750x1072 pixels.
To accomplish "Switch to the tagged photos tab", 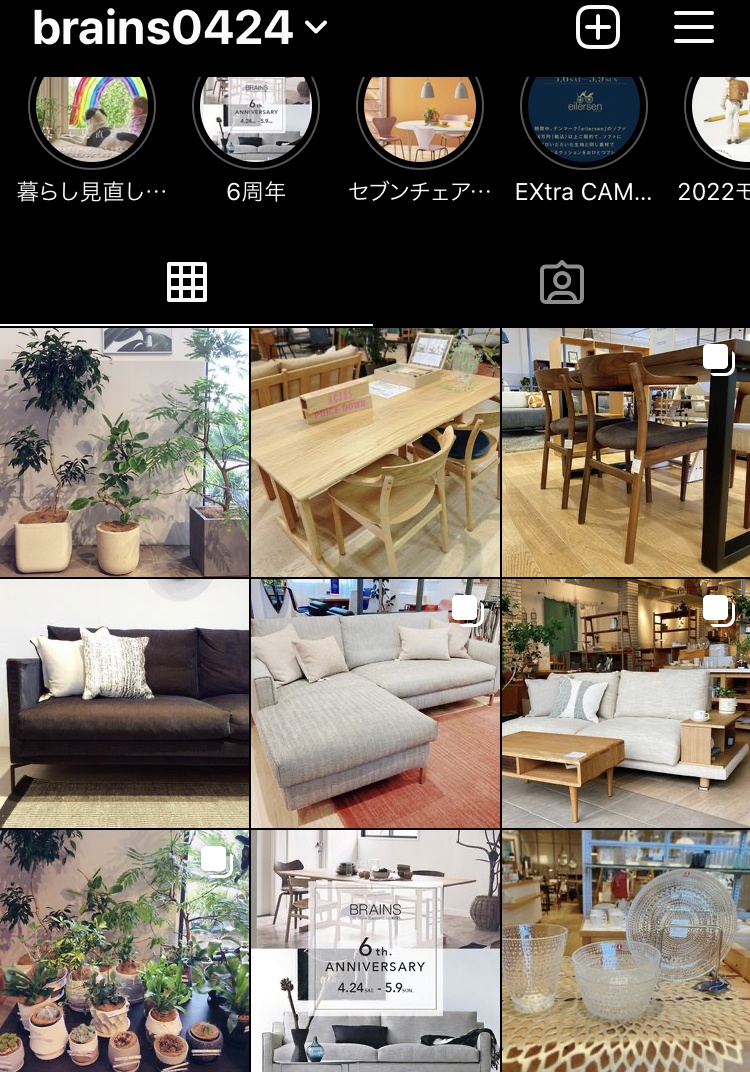I will [x=562, y=283].
